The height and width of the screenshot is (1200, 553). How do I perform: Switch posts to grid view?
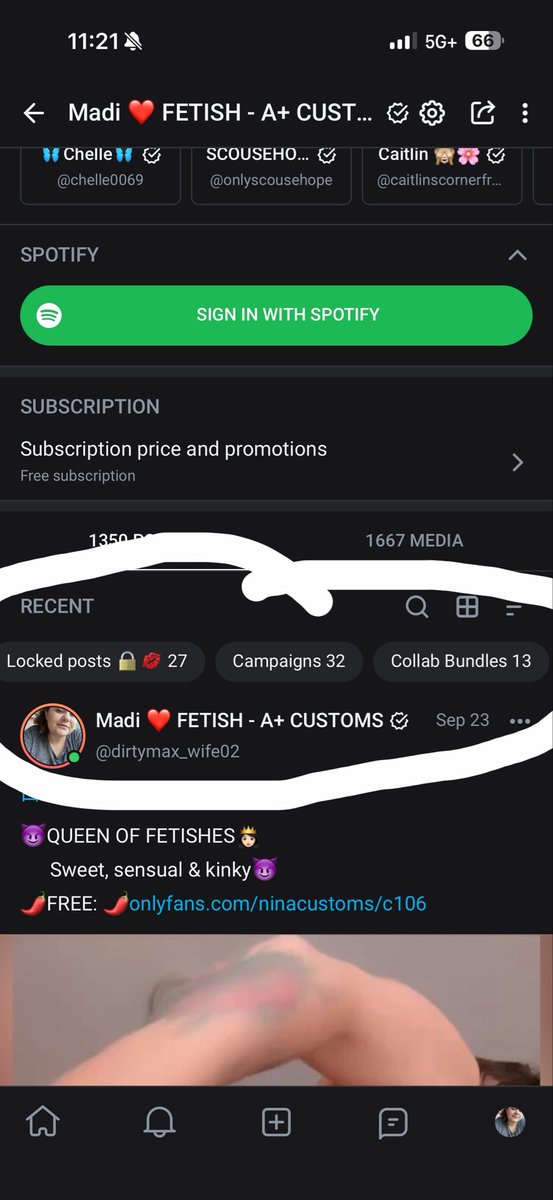coord(467,606)
